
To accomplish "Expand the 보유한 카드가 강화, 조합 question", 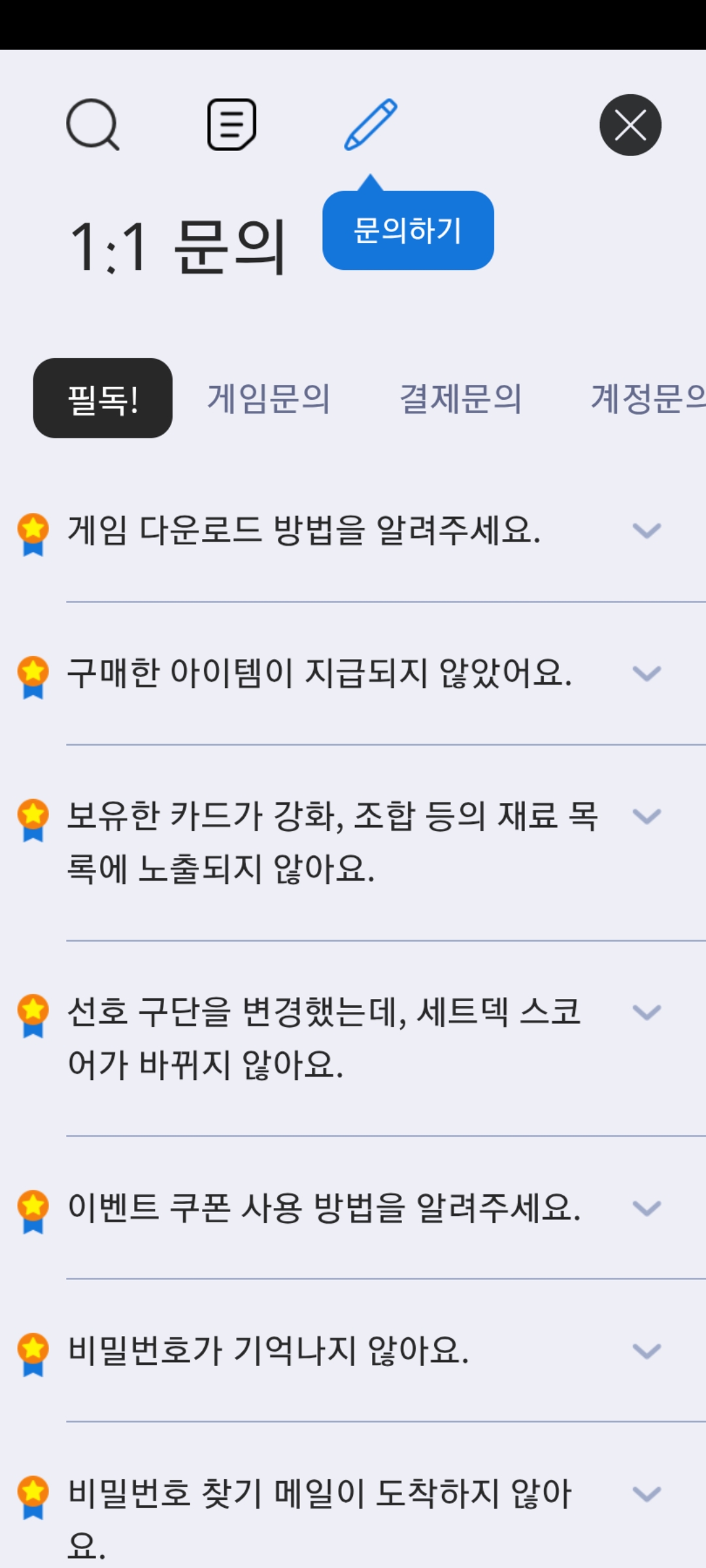I will [x=647, y=816].
